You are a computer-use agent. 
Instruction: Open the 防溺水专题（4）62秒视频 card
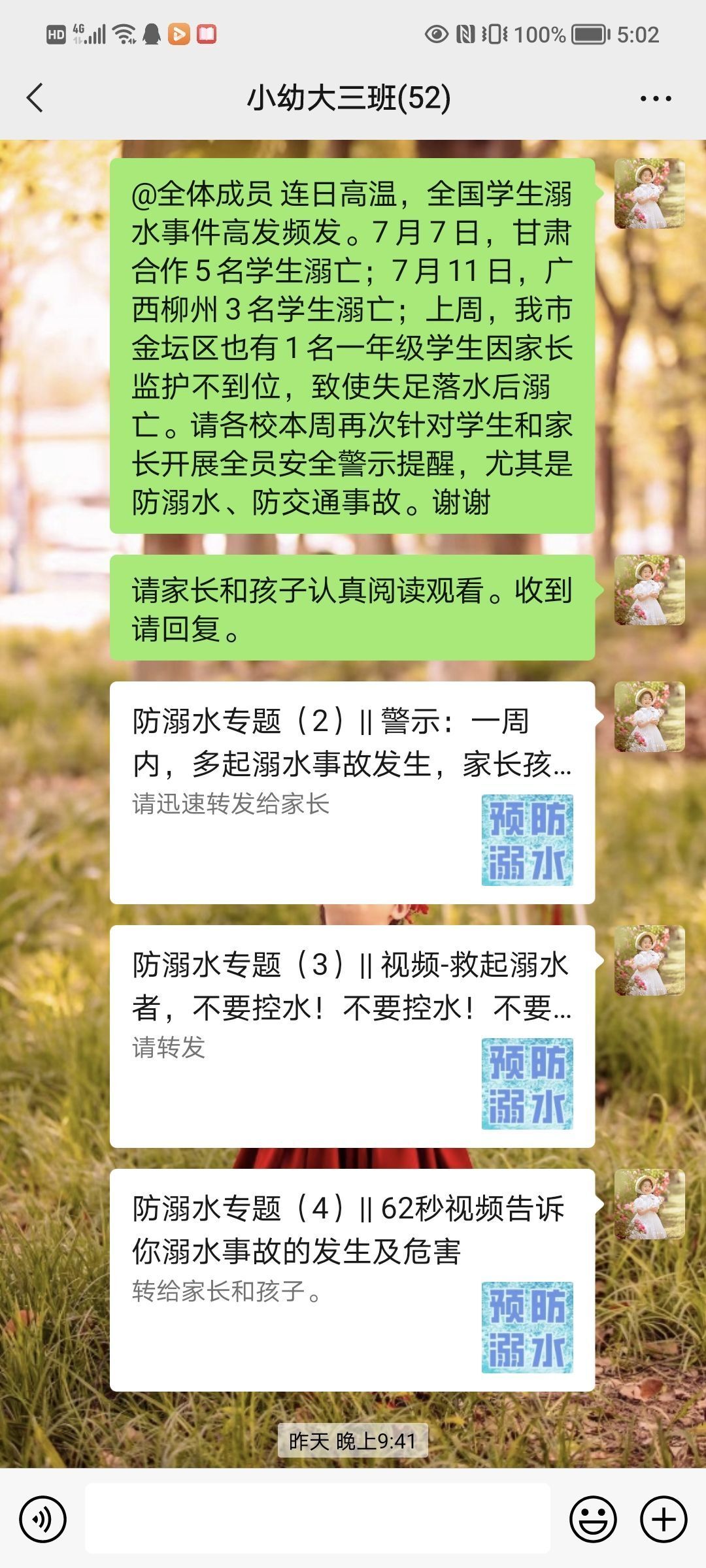tap(352, 1280)
